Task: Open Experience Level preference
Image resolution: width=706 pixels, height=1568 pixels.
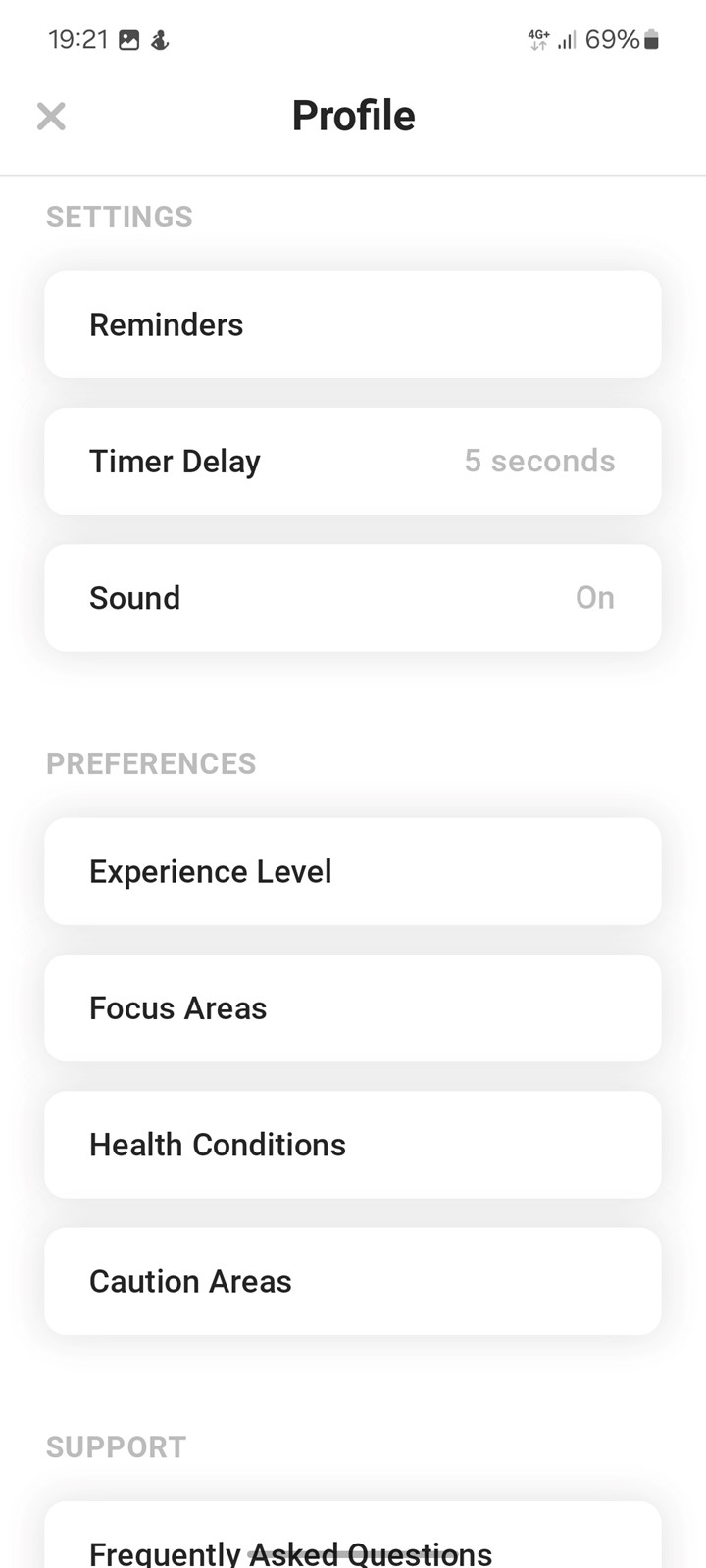Action: [353, 871]
